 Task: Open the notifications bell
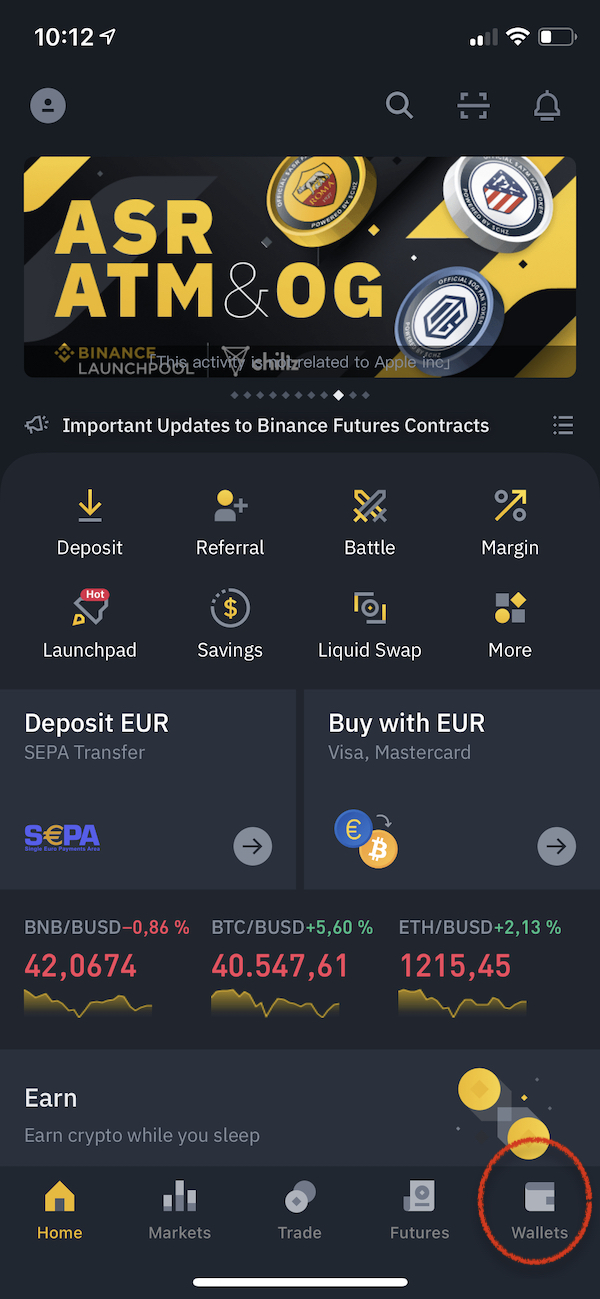(x=547, y=105)
